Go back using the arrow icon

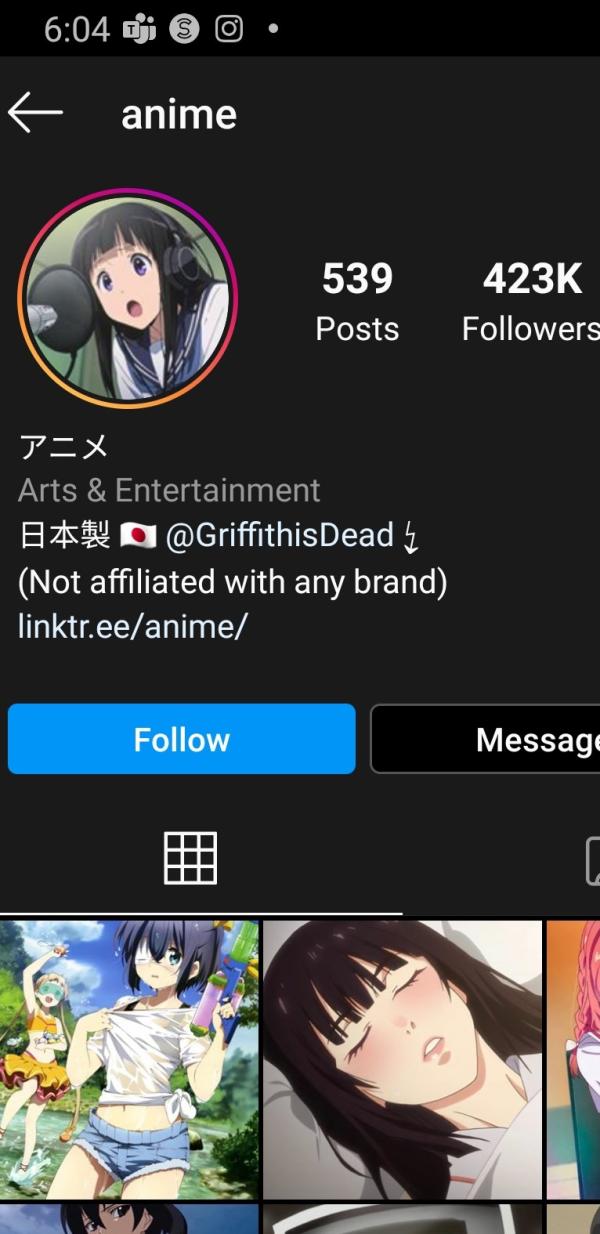click(36, 113)
